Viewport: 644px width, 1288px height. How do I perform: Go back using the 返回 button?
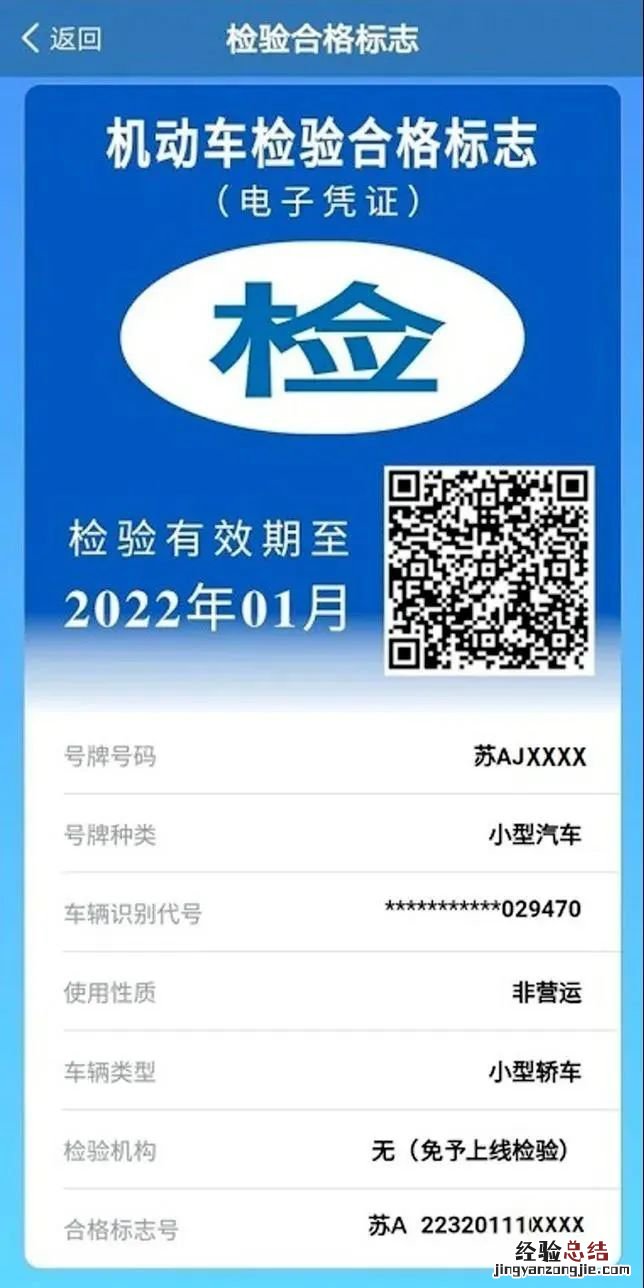[62, 39]
